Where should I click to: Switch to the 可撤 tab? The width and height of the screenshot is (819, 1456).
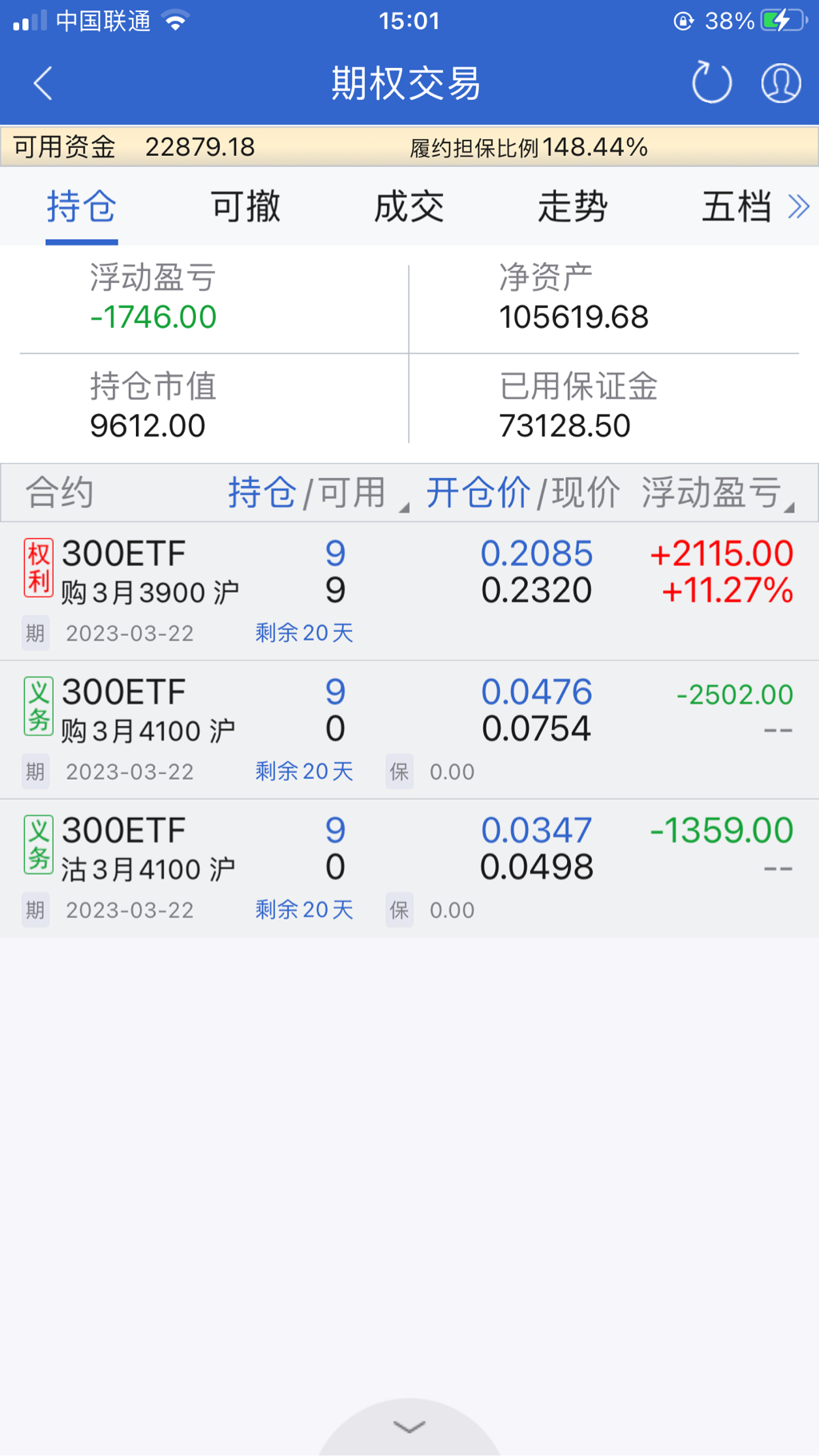[x=246, y=207]
